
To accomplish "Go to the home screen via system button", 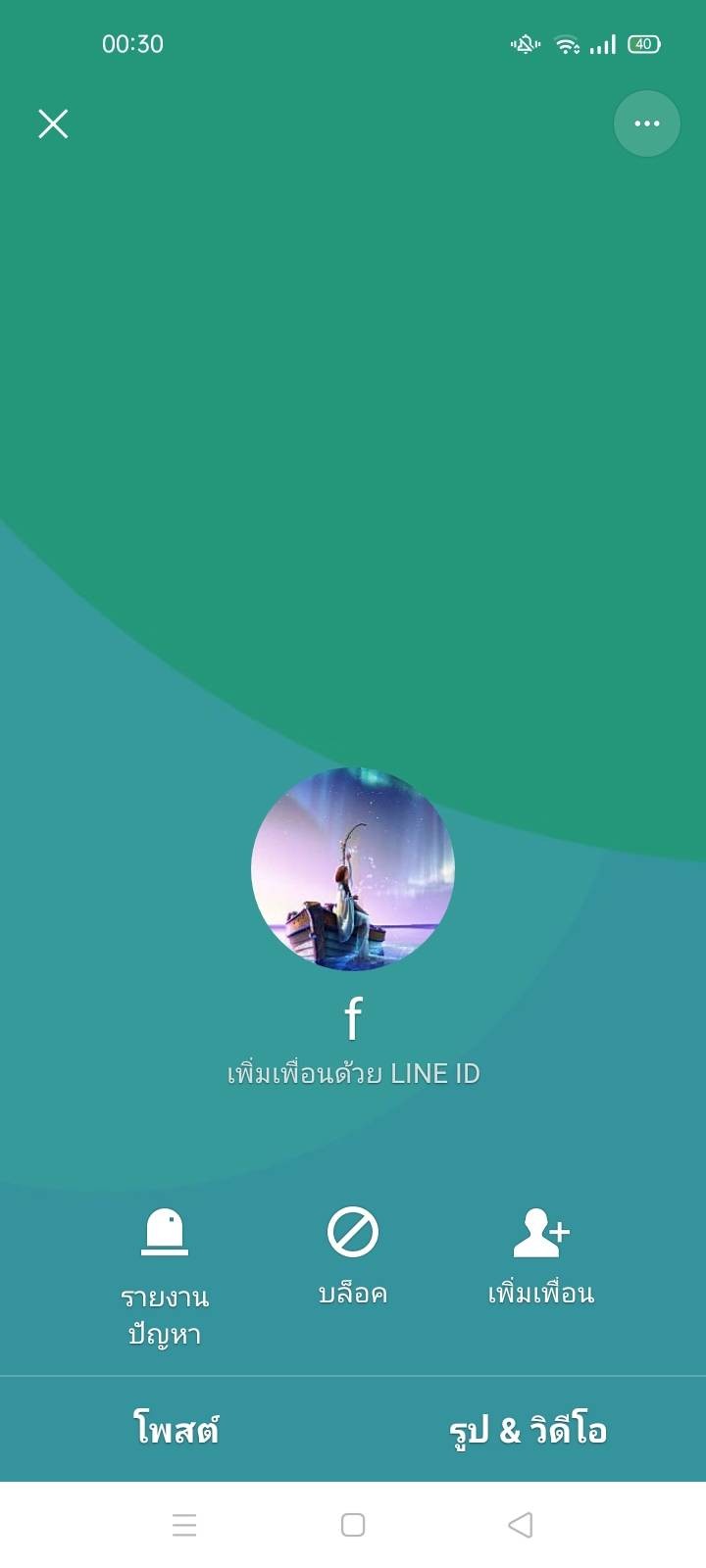I will [353, 1525].
